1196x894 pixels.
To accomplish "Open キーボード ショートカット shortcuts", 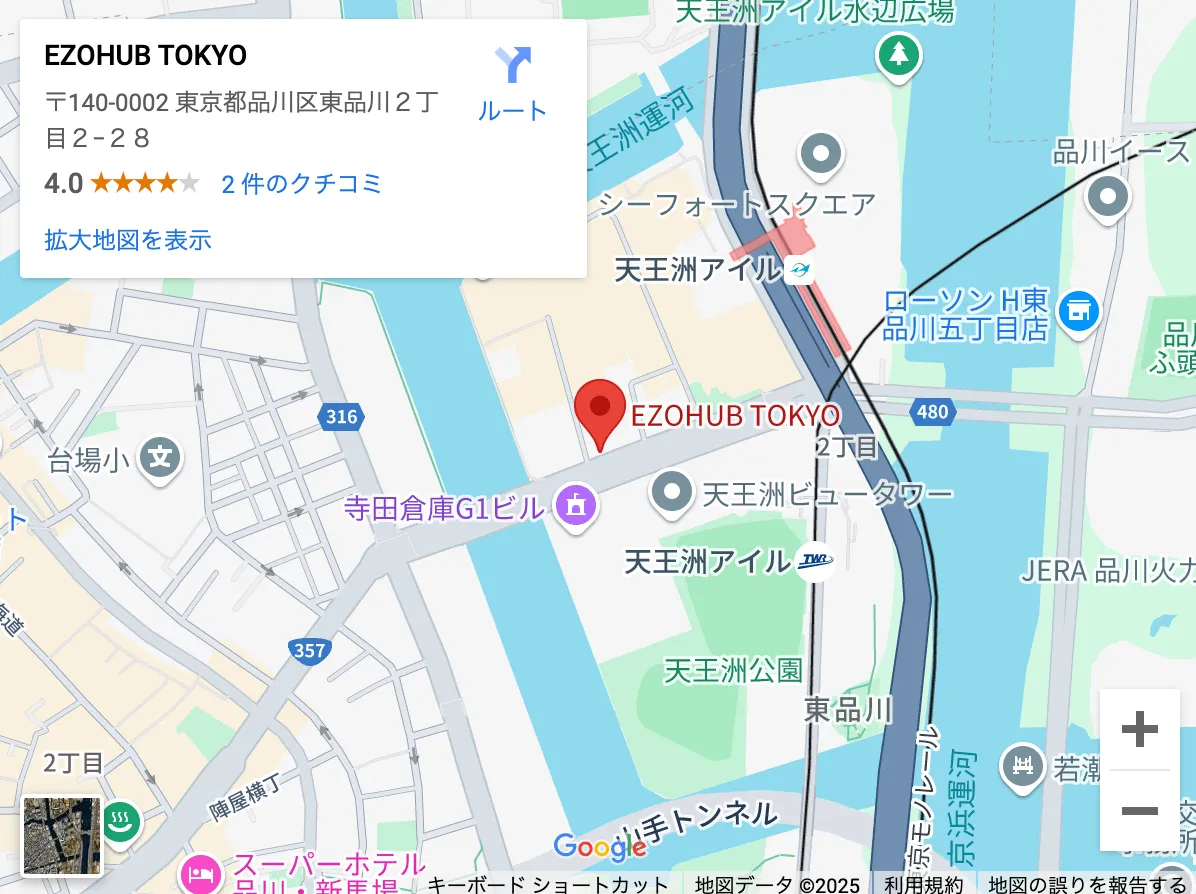I will point(548,884).
